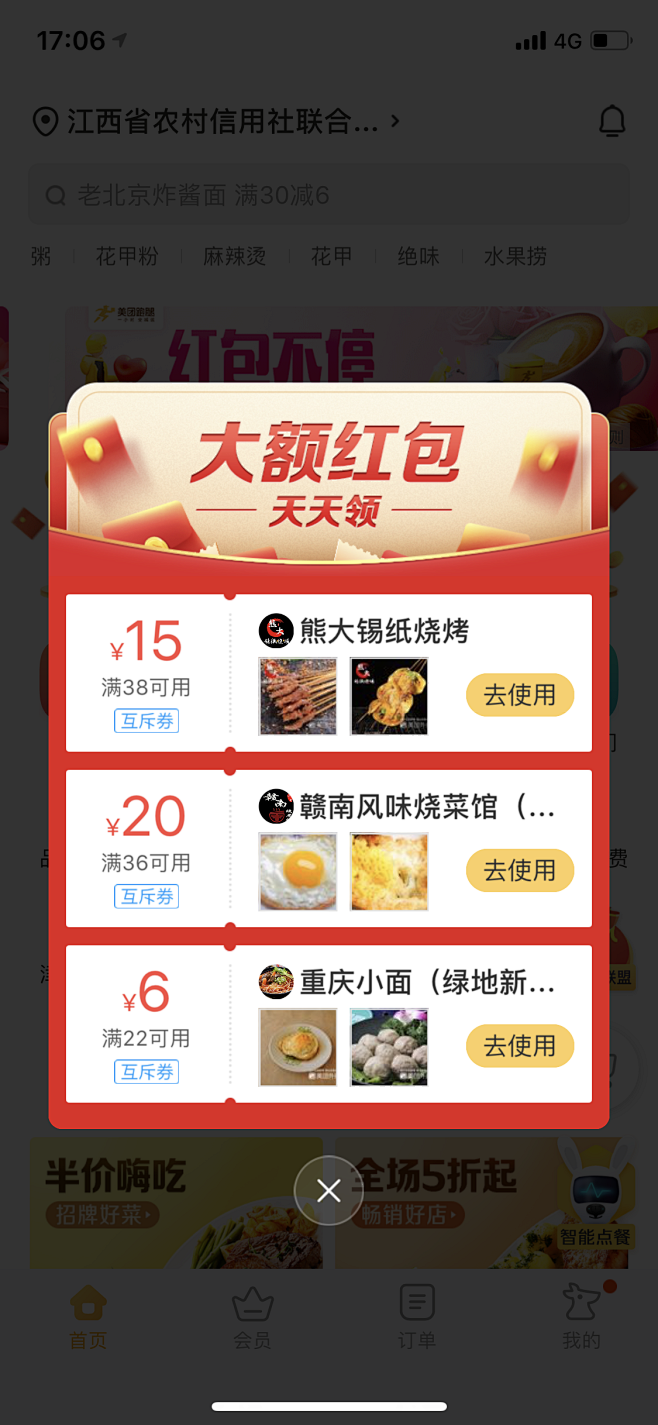Use the ¥20 赣南风味烧菜馆 coupon
Image resolution: width=658 pixels, height=1425 pixels.
(x=519, y=871)
